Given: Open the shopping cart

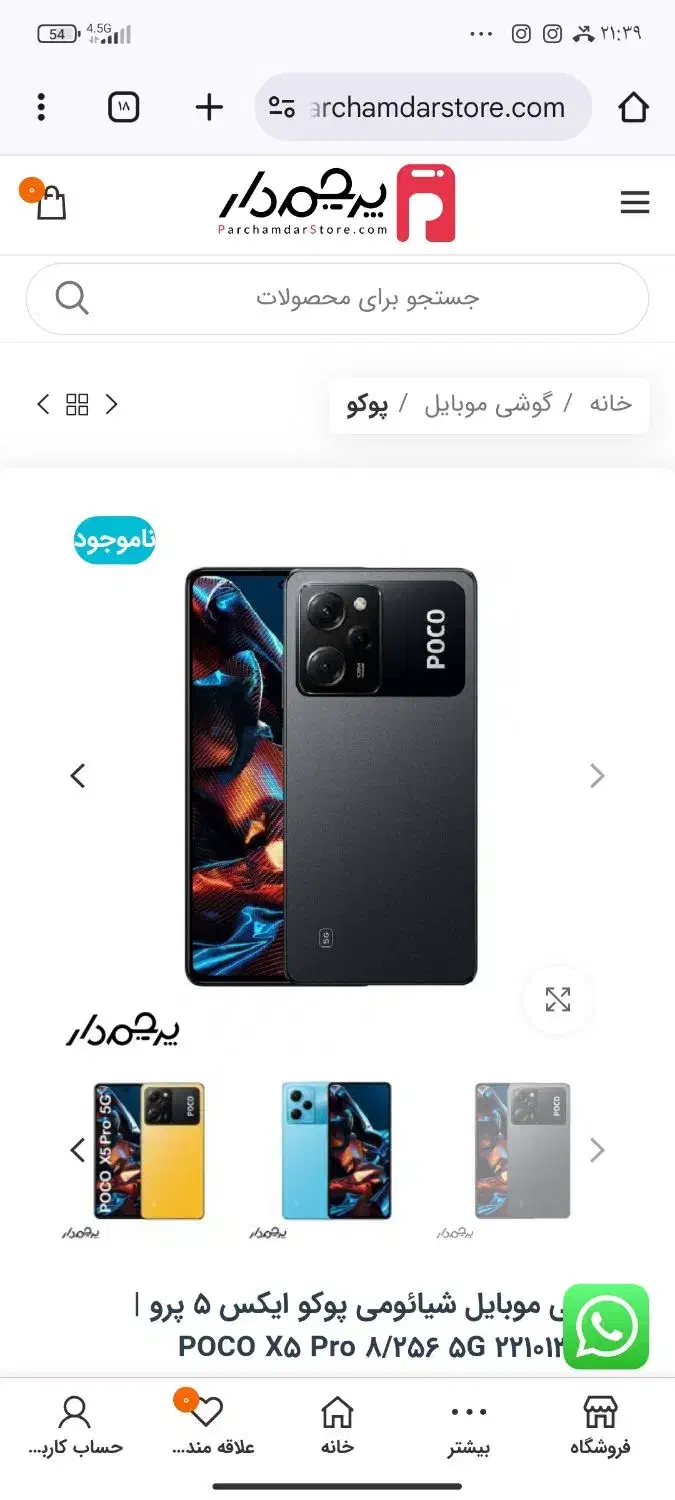Looking at the screenshot, I should tap(50, 203).
